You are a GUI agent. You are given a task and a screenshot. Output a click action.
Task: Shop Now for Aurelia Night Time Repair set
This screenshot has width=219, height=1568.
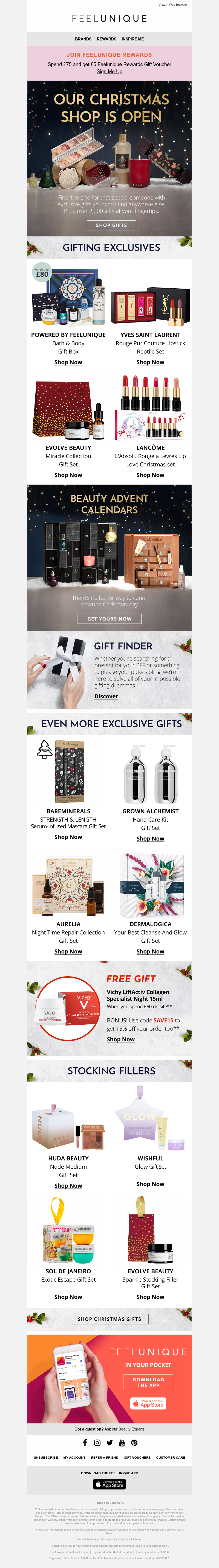click(68, 951)
